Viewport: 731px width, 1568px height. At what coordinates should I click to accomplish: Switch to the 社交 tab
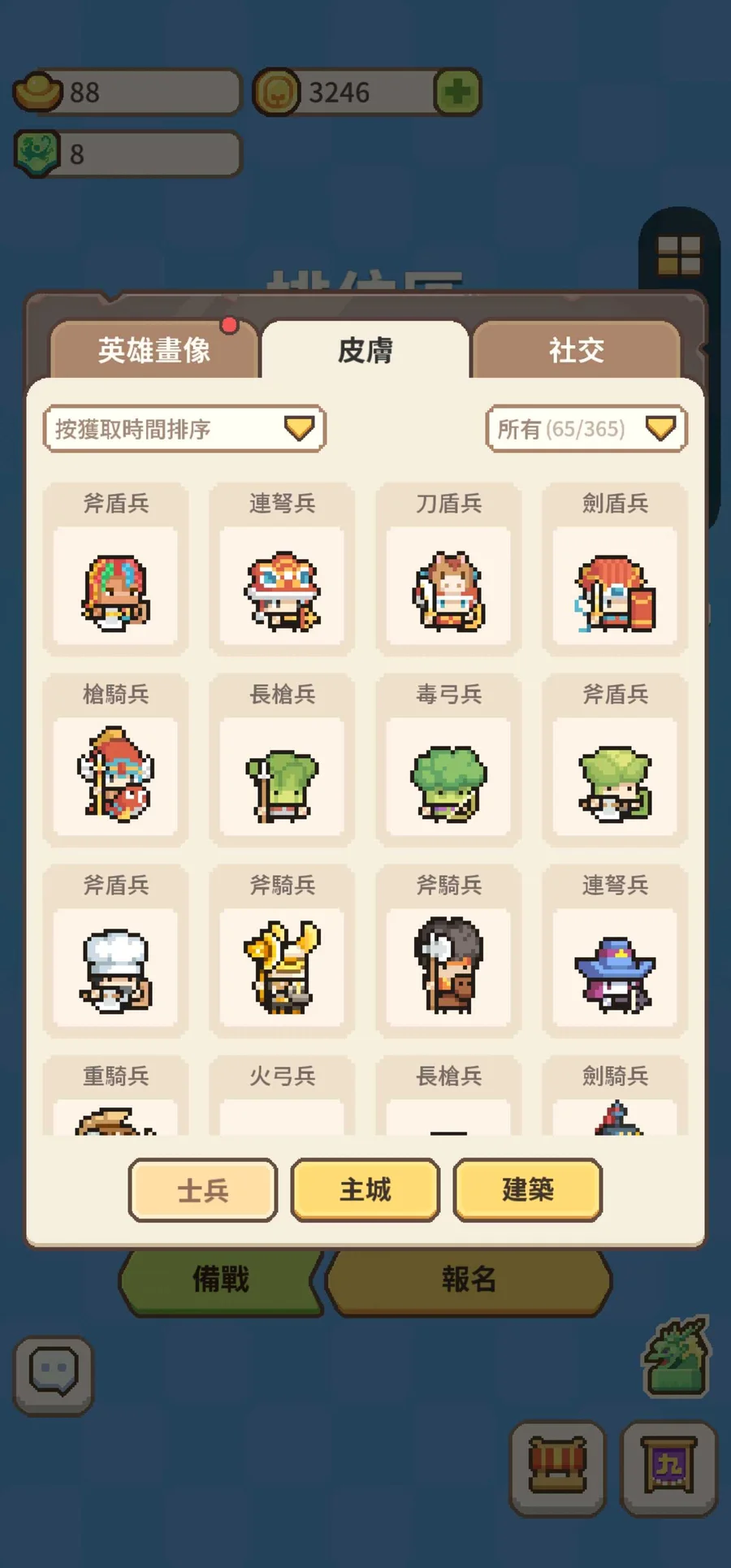tap(576, 350)
